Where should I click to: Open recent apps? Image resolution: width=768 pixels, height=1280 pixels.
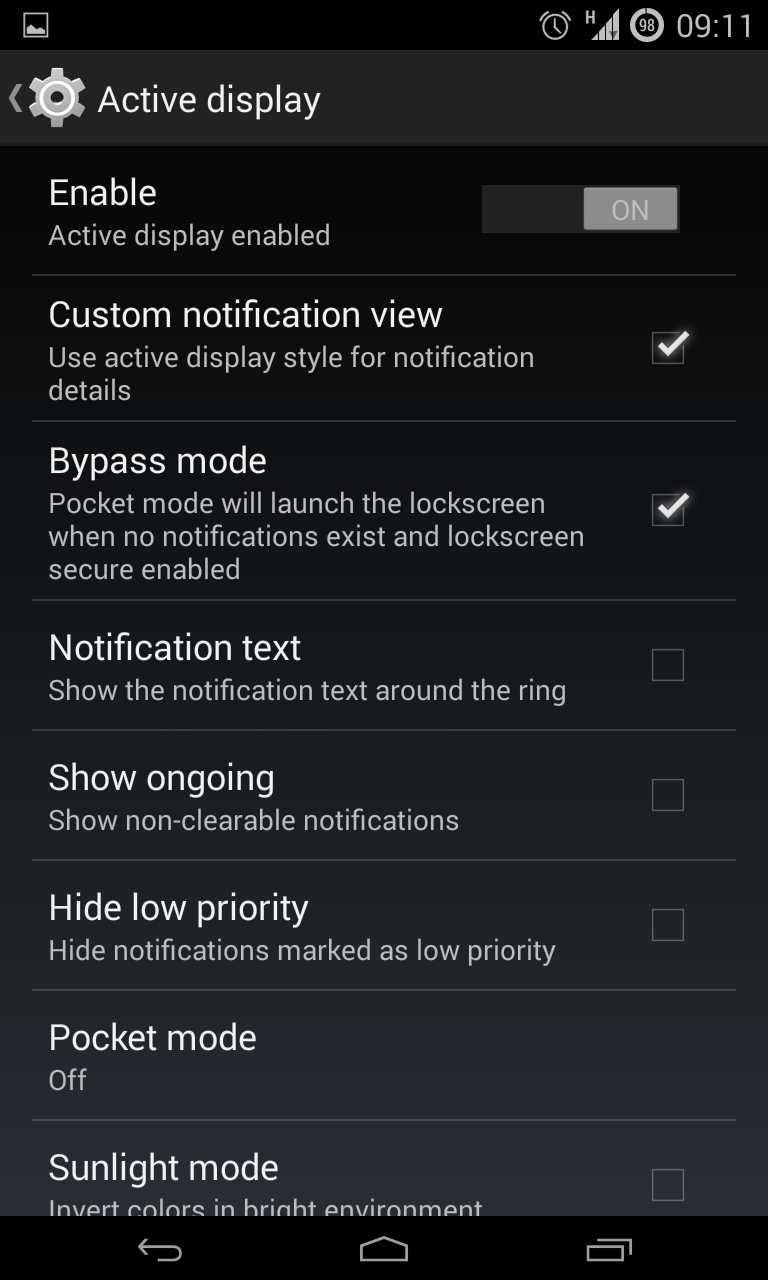click(609, 1249)
